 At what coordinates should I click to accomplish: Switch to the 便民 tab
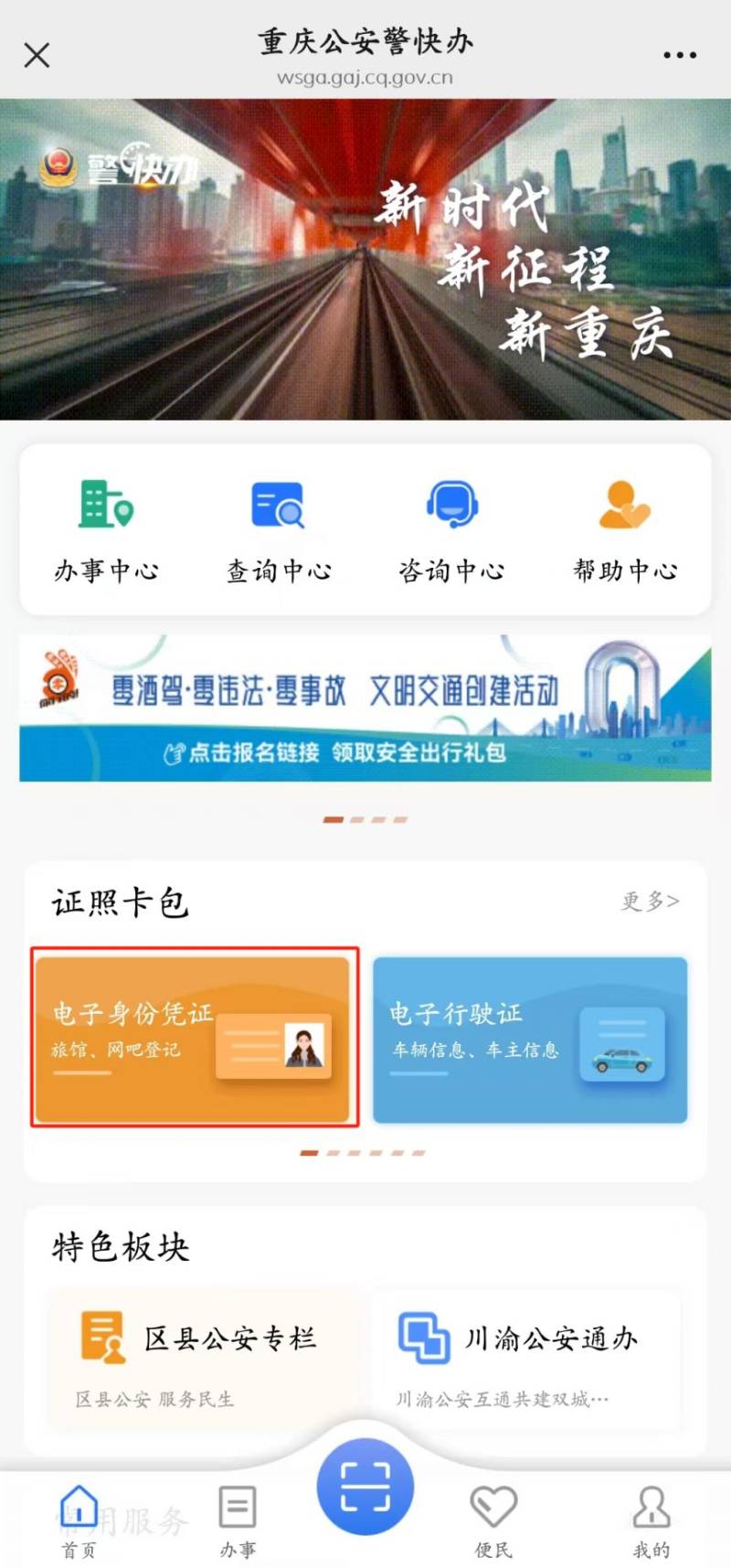[x=493, y=1520]
